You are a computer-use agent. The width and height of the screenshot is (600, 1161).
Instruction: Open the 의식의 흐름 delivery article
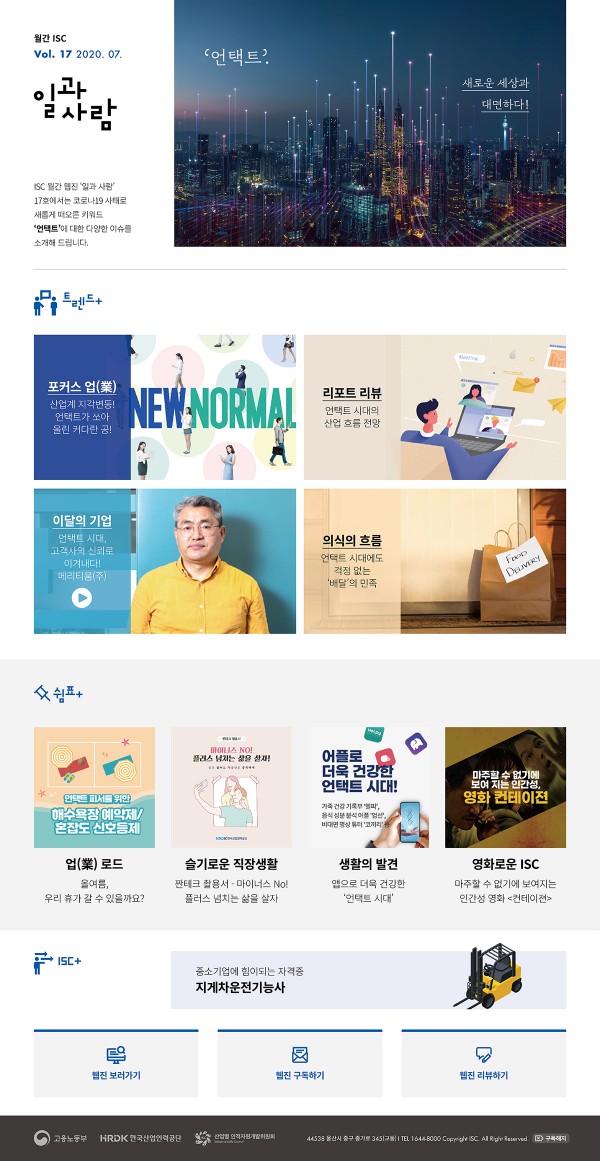click(434, 561)
